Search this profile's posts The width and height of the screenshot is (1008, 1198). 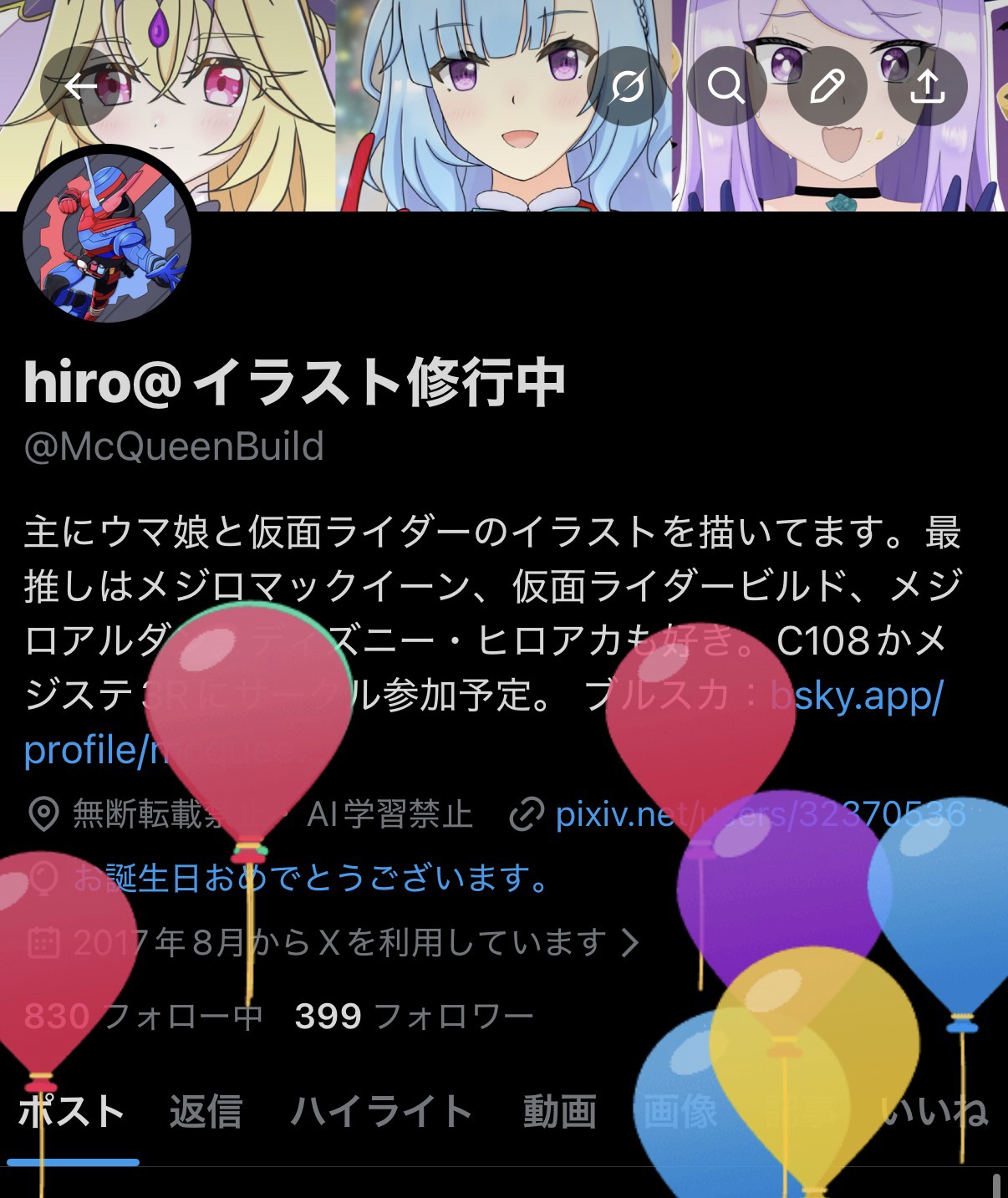pyautogui.click(x=725, y=85)
